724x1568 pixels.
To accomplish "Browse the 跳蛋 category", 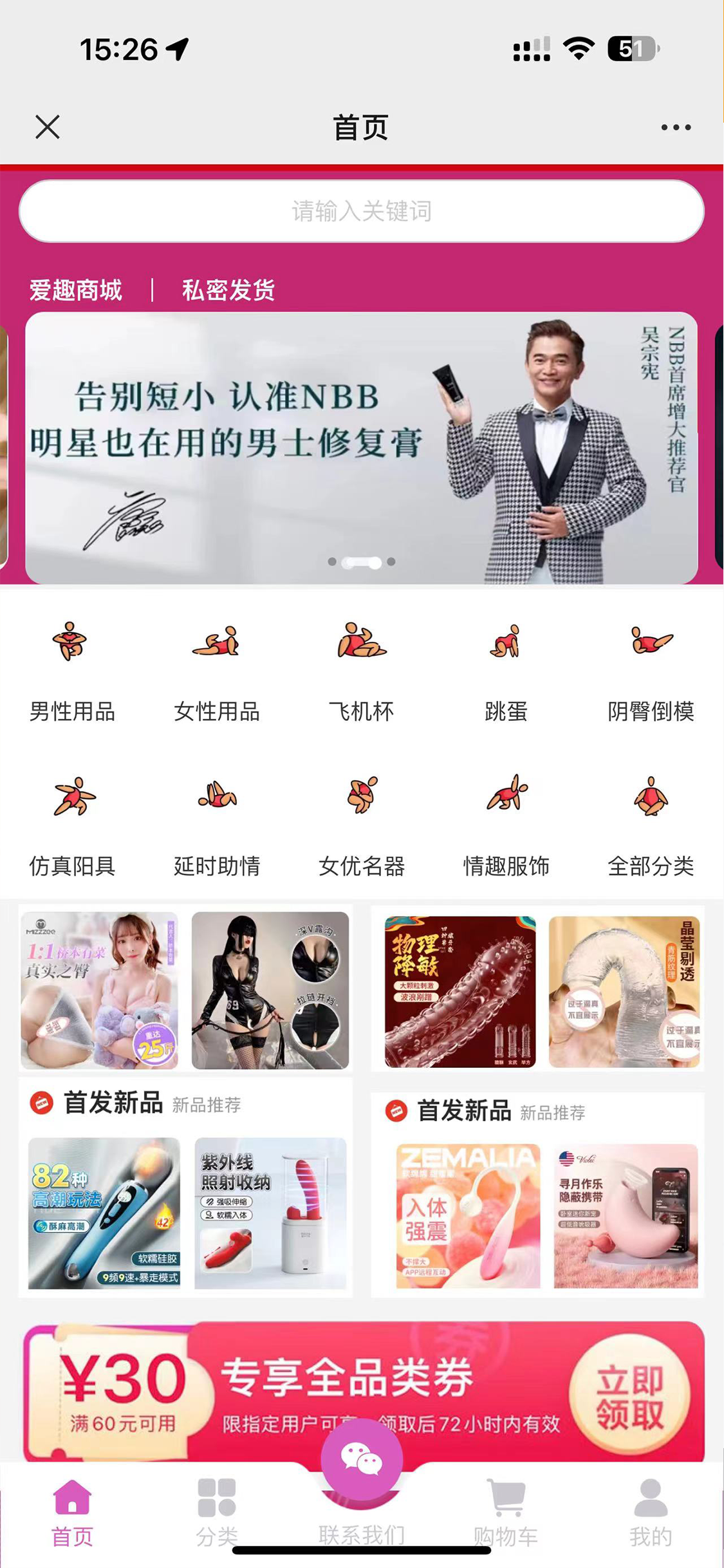I will coord(506,669).
